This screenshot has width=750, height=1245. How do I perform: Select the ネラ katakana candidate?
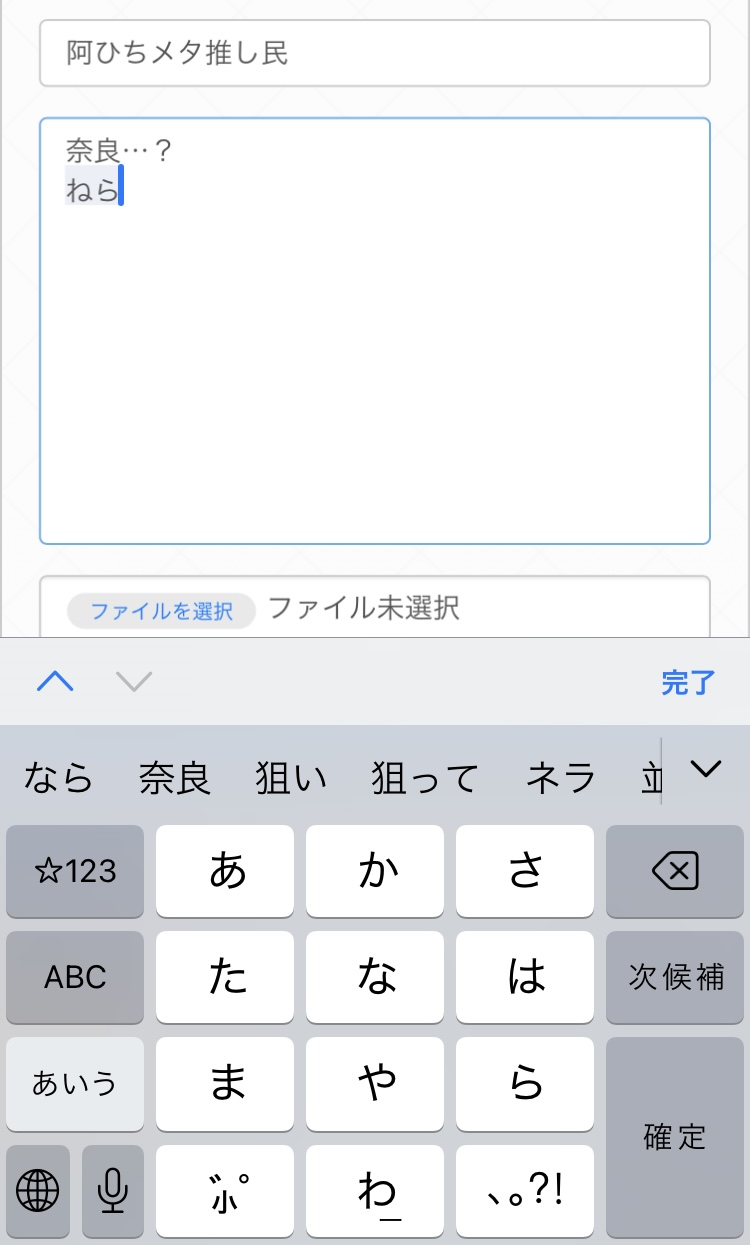click(560, 777)
